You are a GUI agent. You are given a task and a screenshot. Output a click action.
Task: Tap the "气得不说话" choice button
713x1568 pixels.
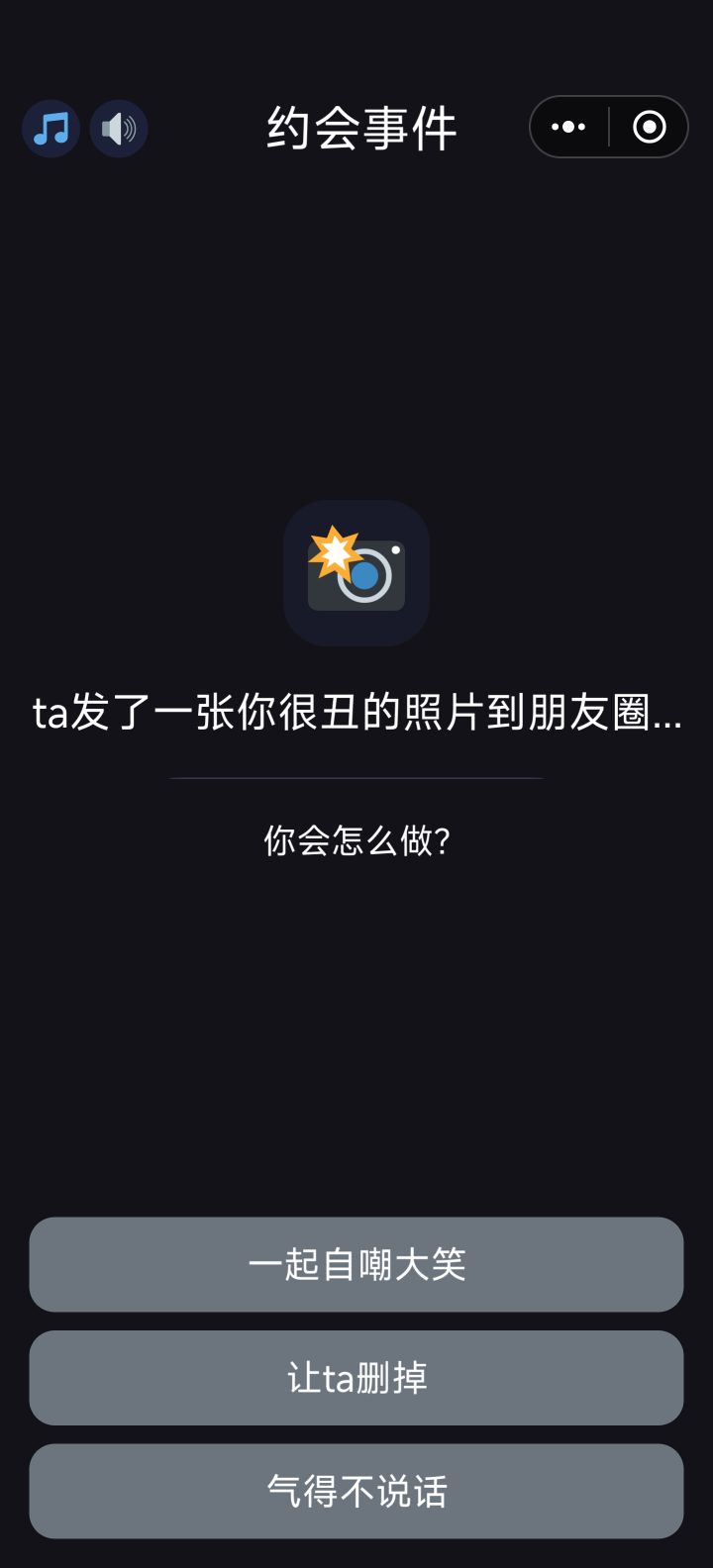(356, 1491)
